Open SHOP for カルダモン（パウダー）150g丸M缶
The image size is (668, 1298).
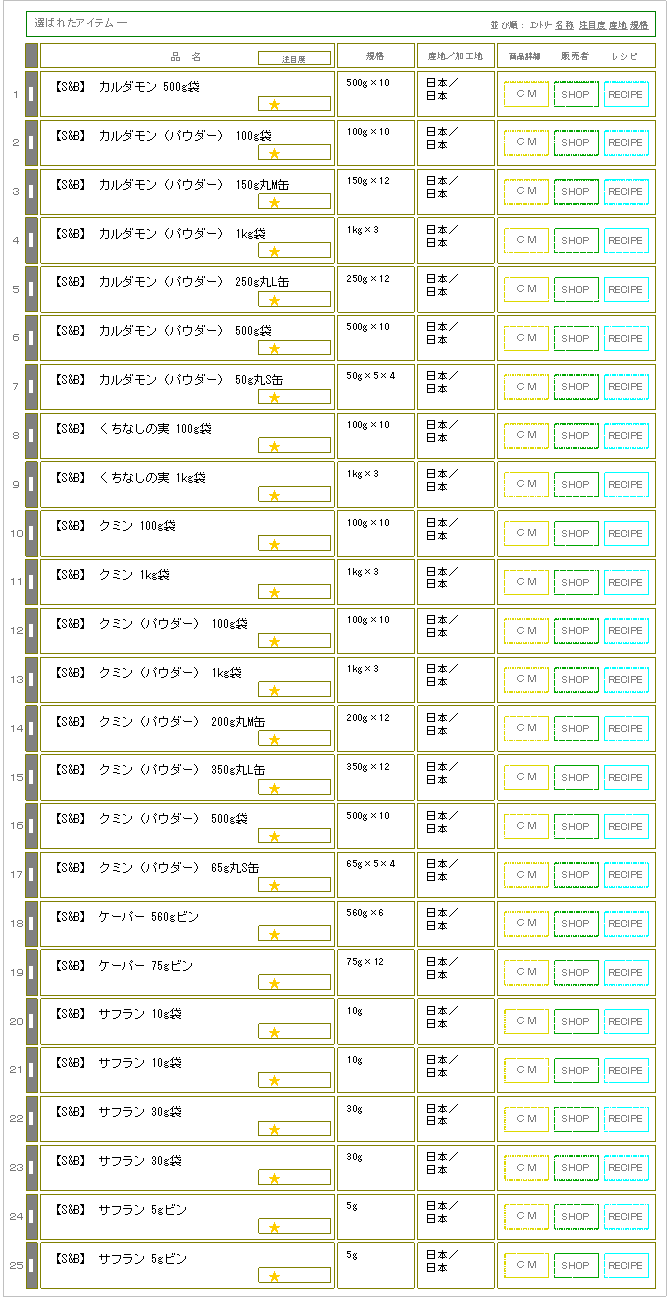pos(575,192)
